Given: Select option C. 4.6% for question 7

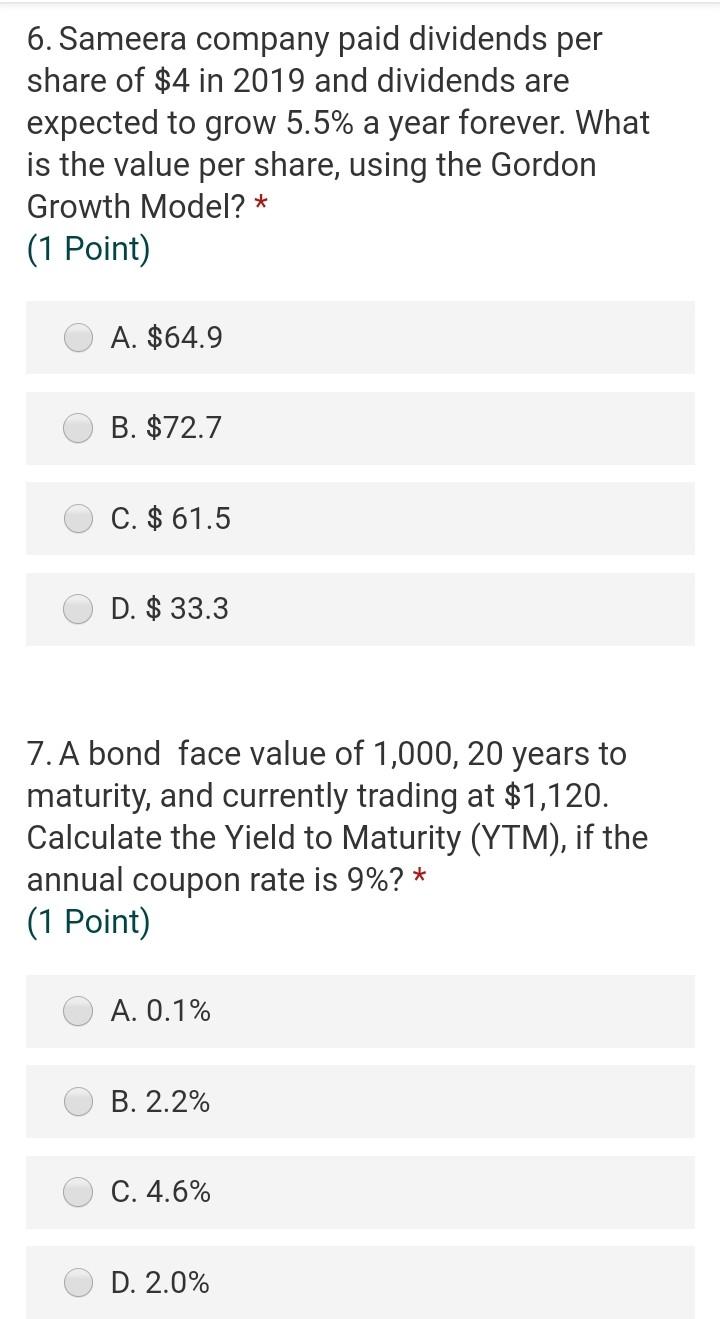Looking at the screenshot, I should point(76,1192).
